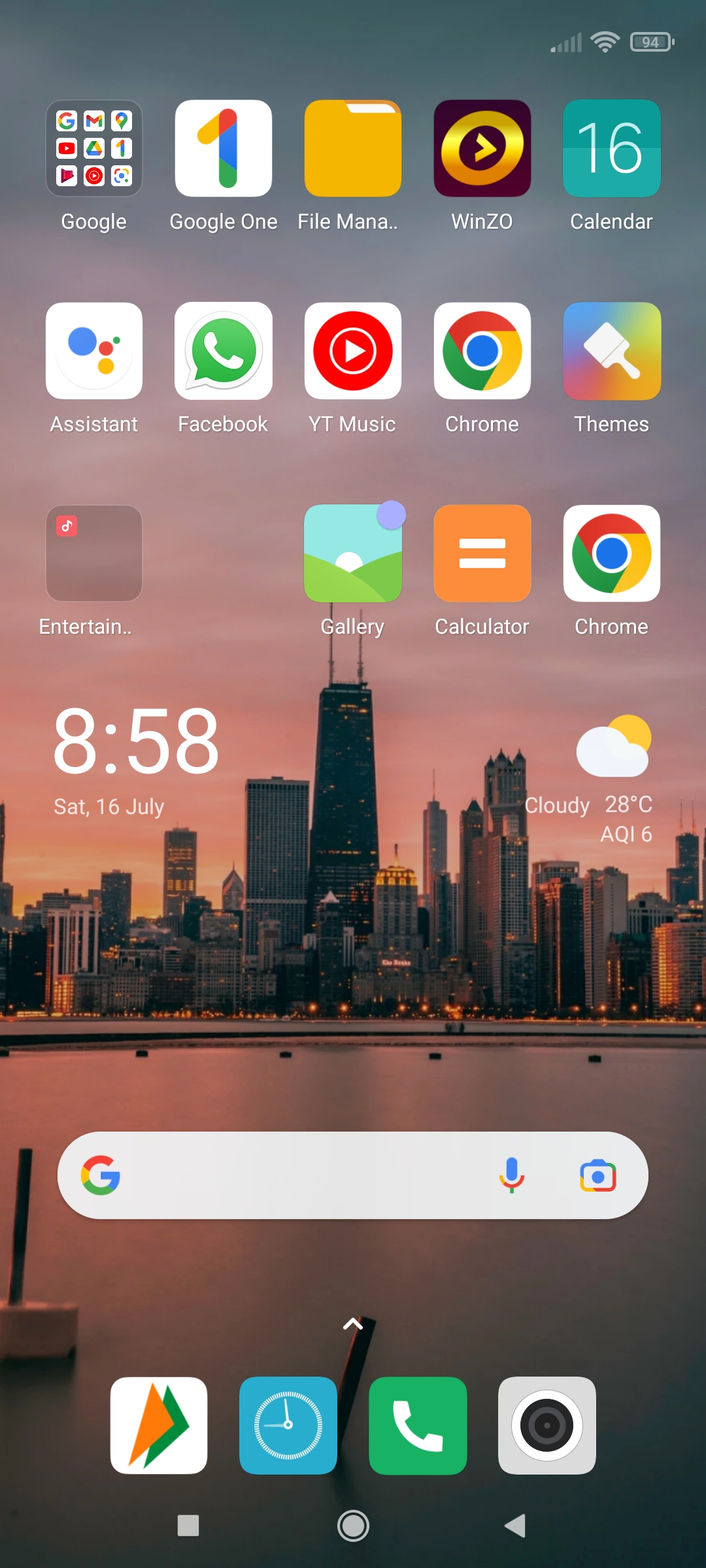This screenshot has width=706, height=1568.
Task: Open the Entertainment folder
Action: (x=94, y=553)
